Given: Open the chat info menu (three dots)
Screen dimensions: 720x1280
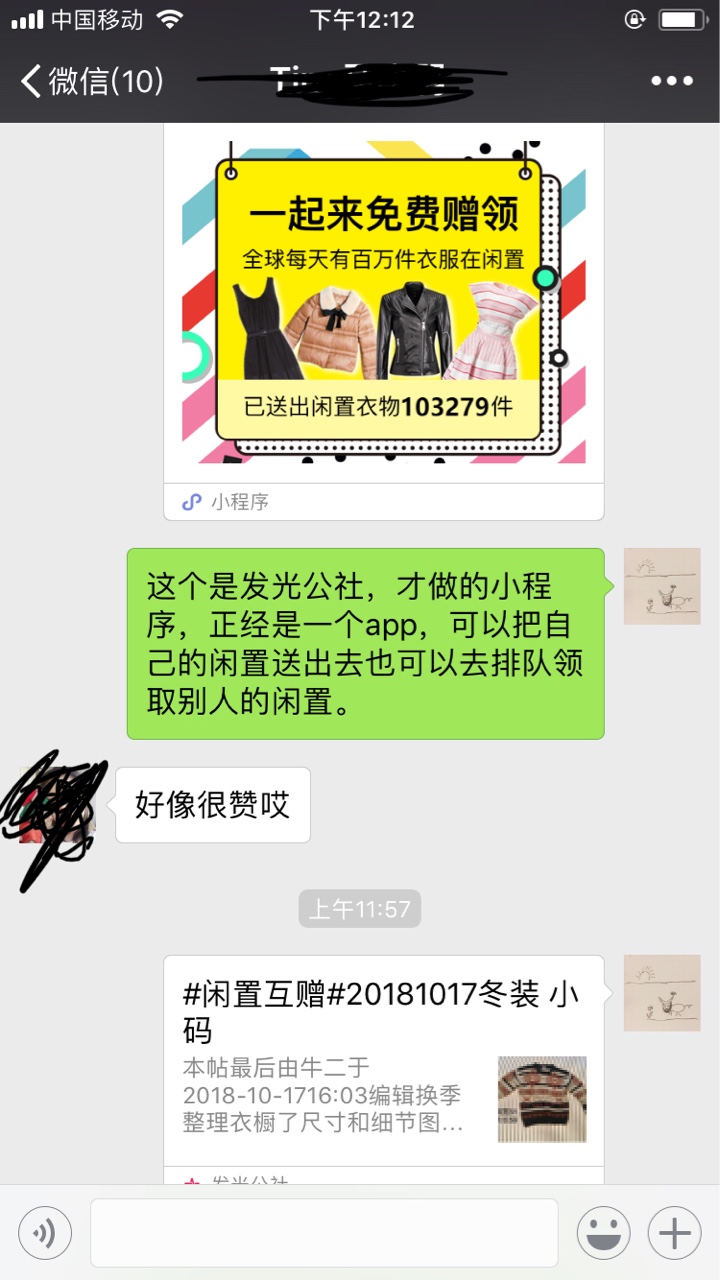Looking at the screenshot, I should [672, 81].
